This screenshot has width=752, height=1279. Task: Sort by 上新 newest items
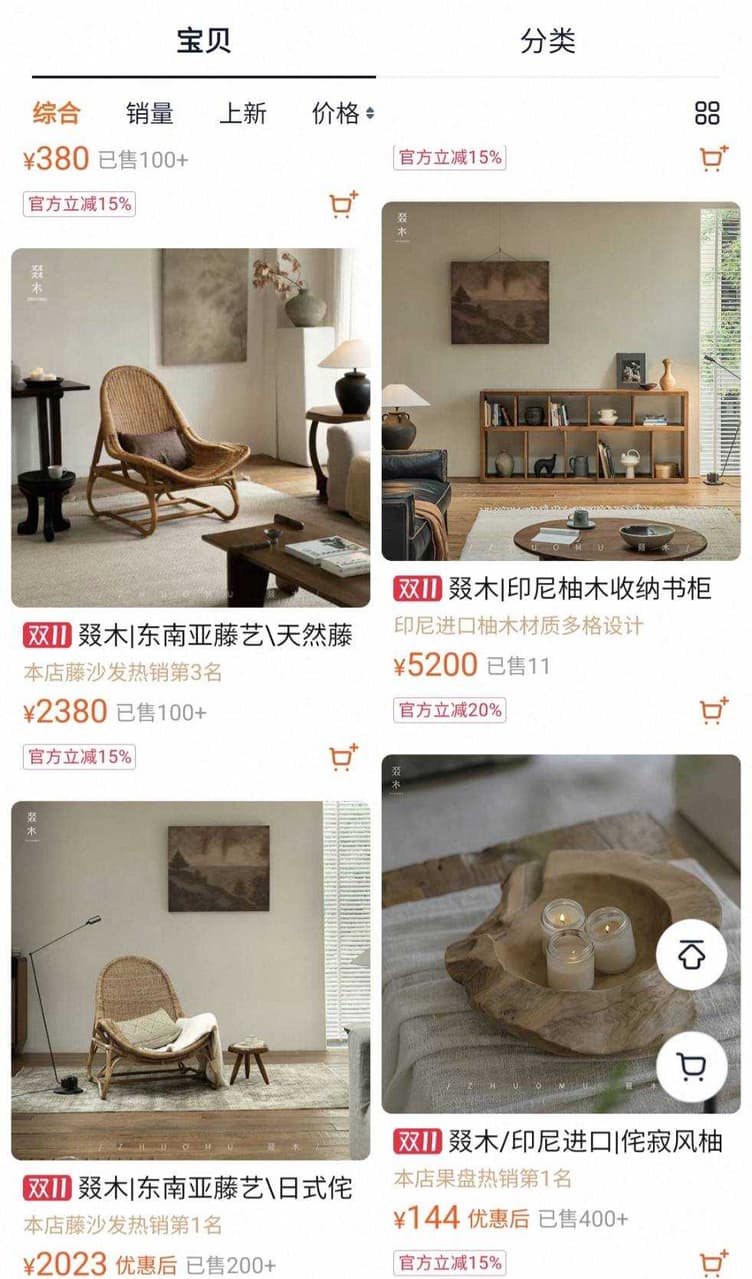[x=243, y=113]
